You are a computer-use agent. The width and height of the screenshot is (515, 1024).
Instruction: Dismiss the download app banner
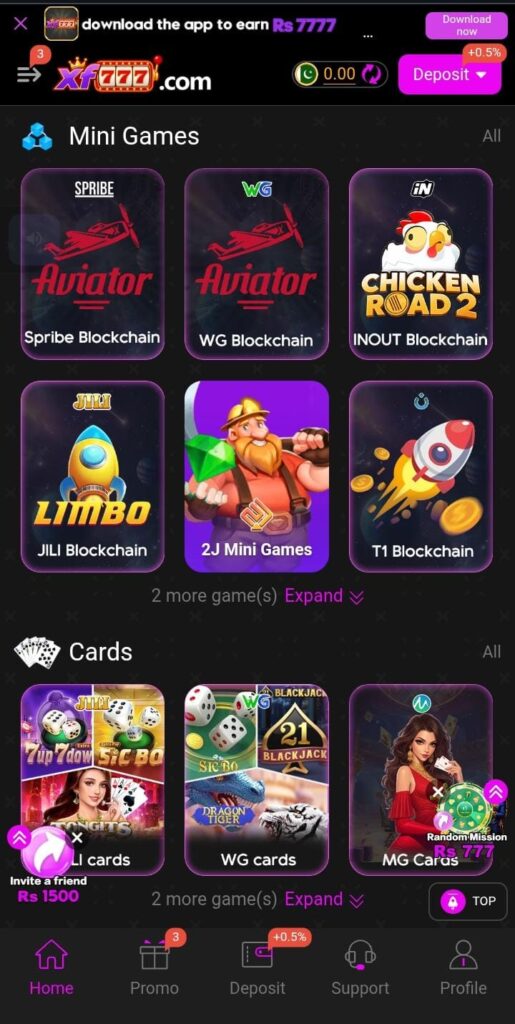coord(20,24)
